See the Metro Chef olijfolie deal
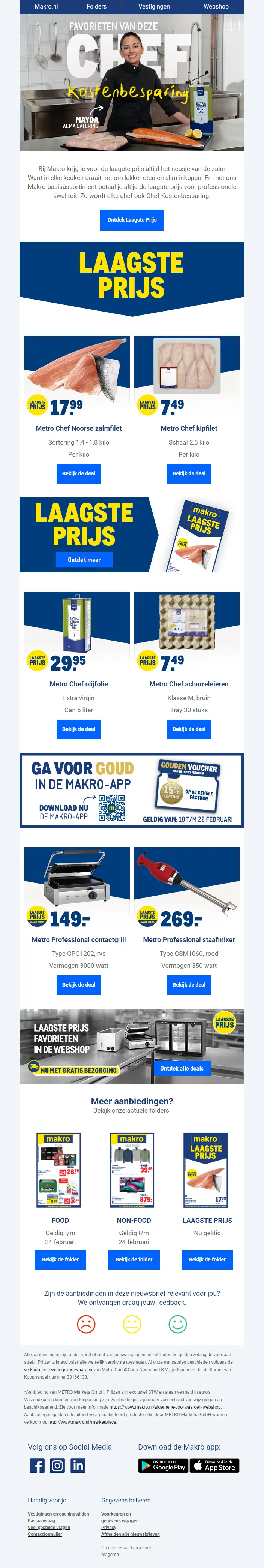The height and width of the screenshot is (1568, 264). [78, 729]
